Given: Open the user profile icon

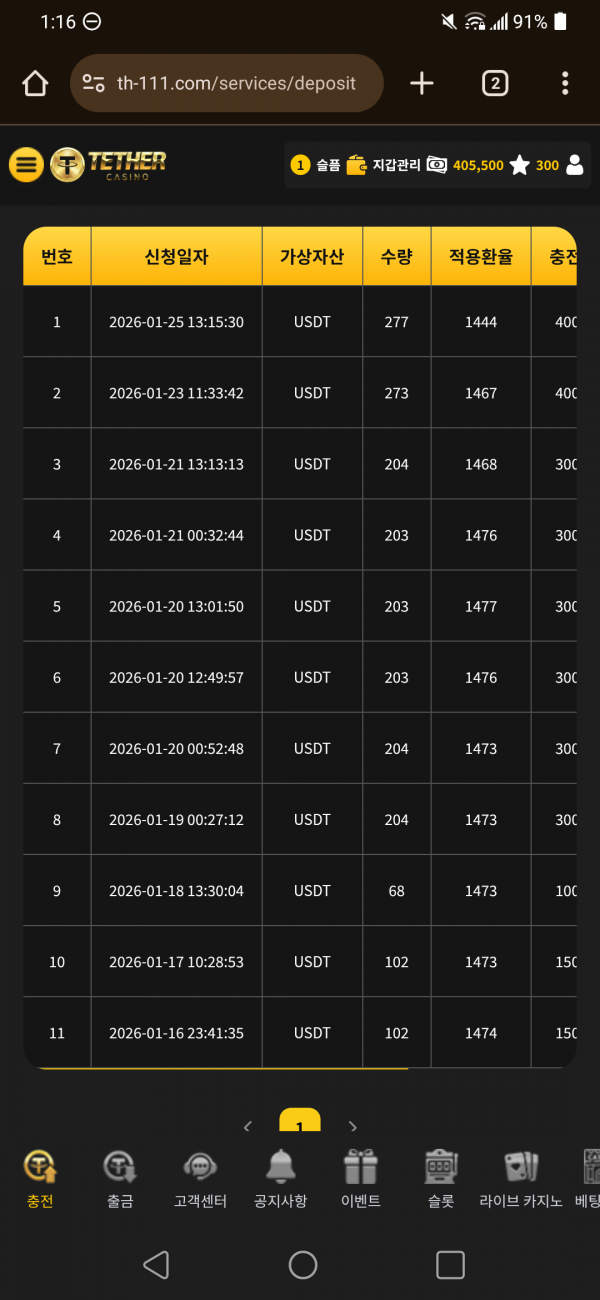Looking at the screenshot, I should point(575,165).
